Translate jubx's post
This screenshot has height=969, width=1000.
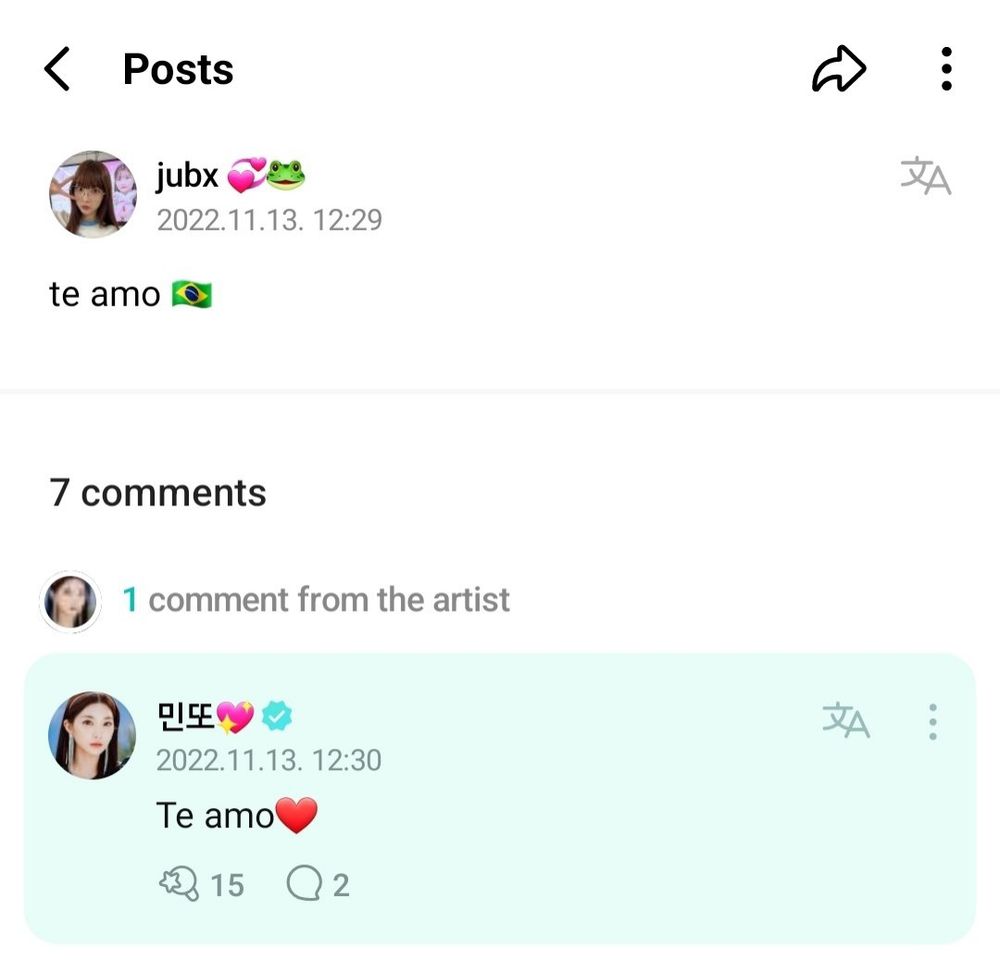(x=925, y=176)
